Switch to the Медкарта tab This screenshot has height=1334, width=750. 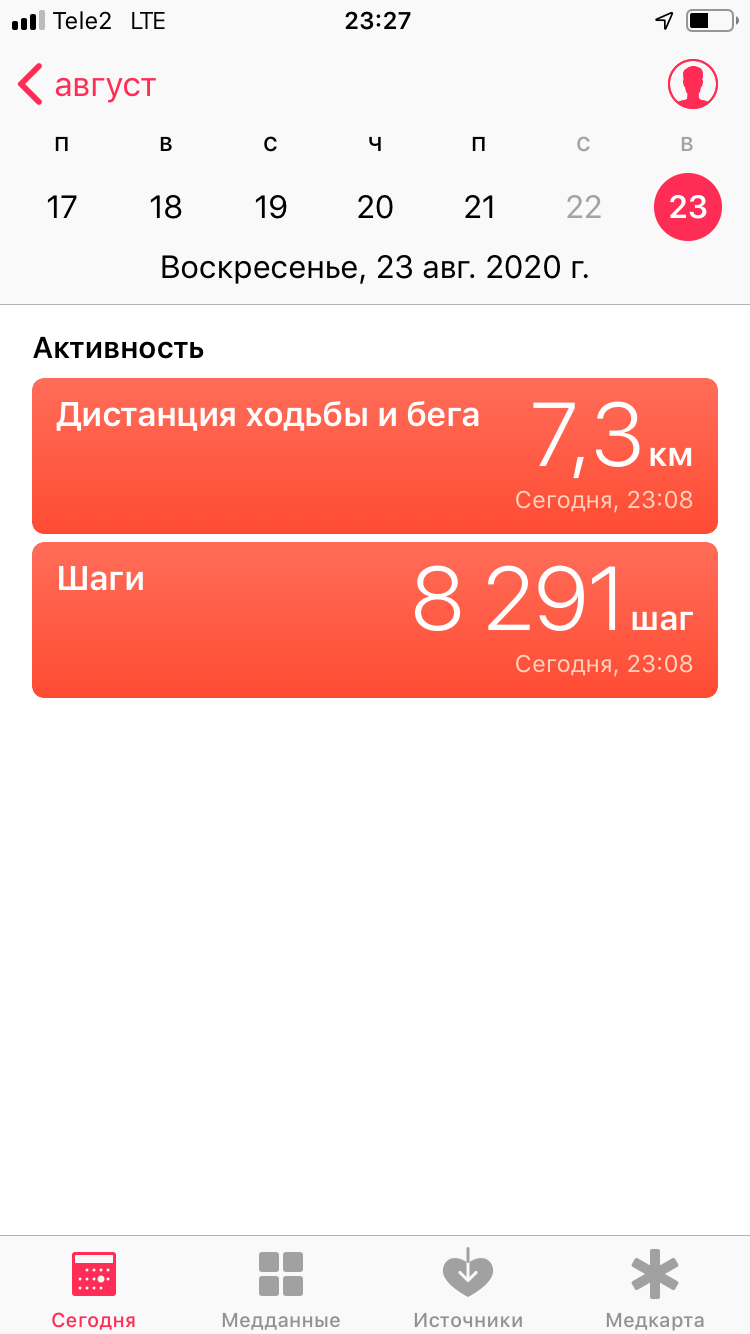tap(655, 1288)
